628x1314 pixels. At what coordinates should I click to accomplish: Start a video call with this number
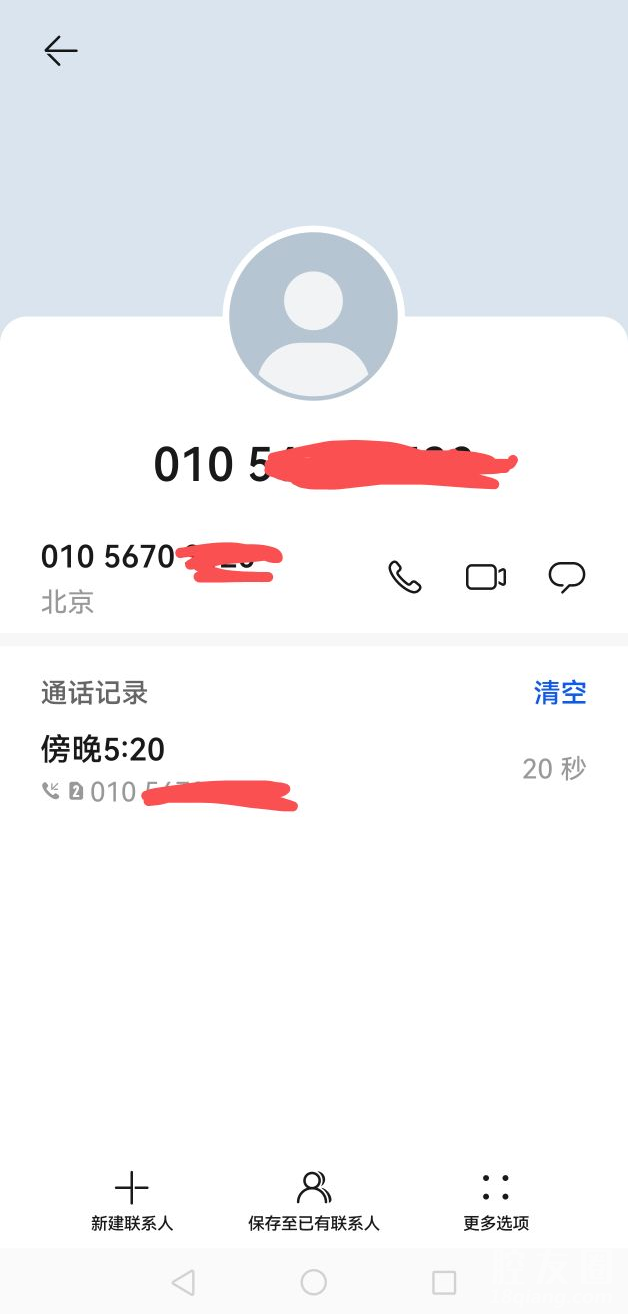pos(486,577)
